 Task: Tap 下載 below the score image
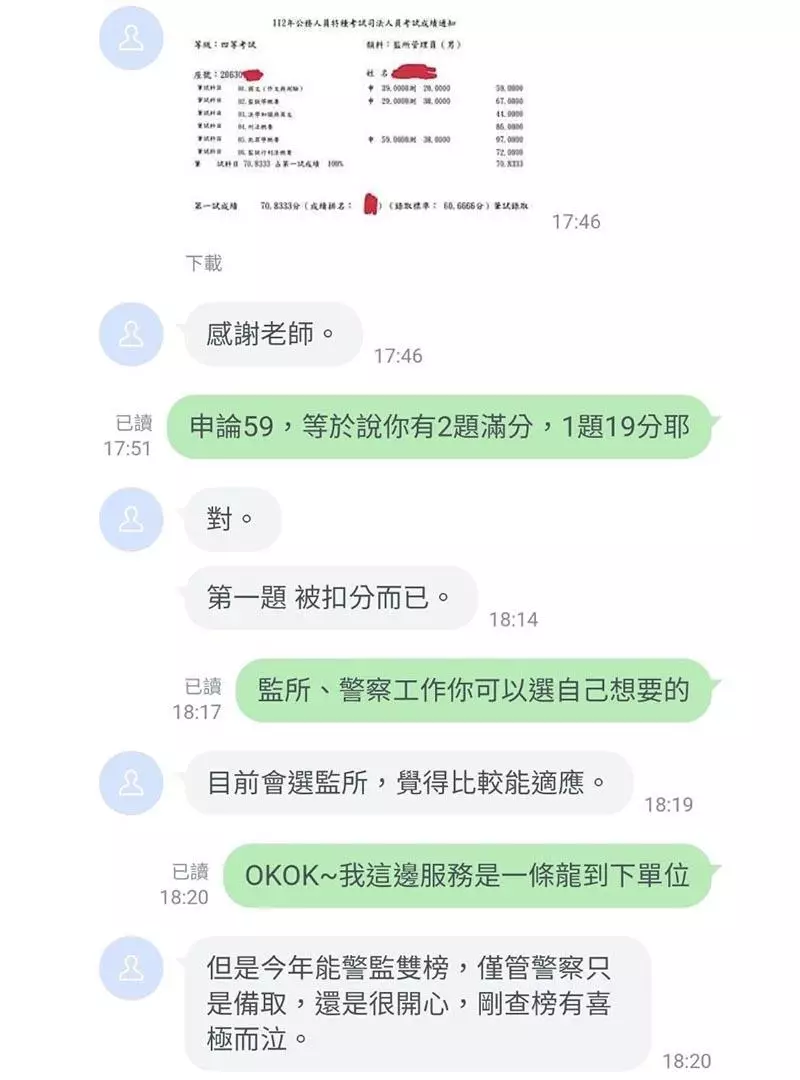click(x=203, y=264)
